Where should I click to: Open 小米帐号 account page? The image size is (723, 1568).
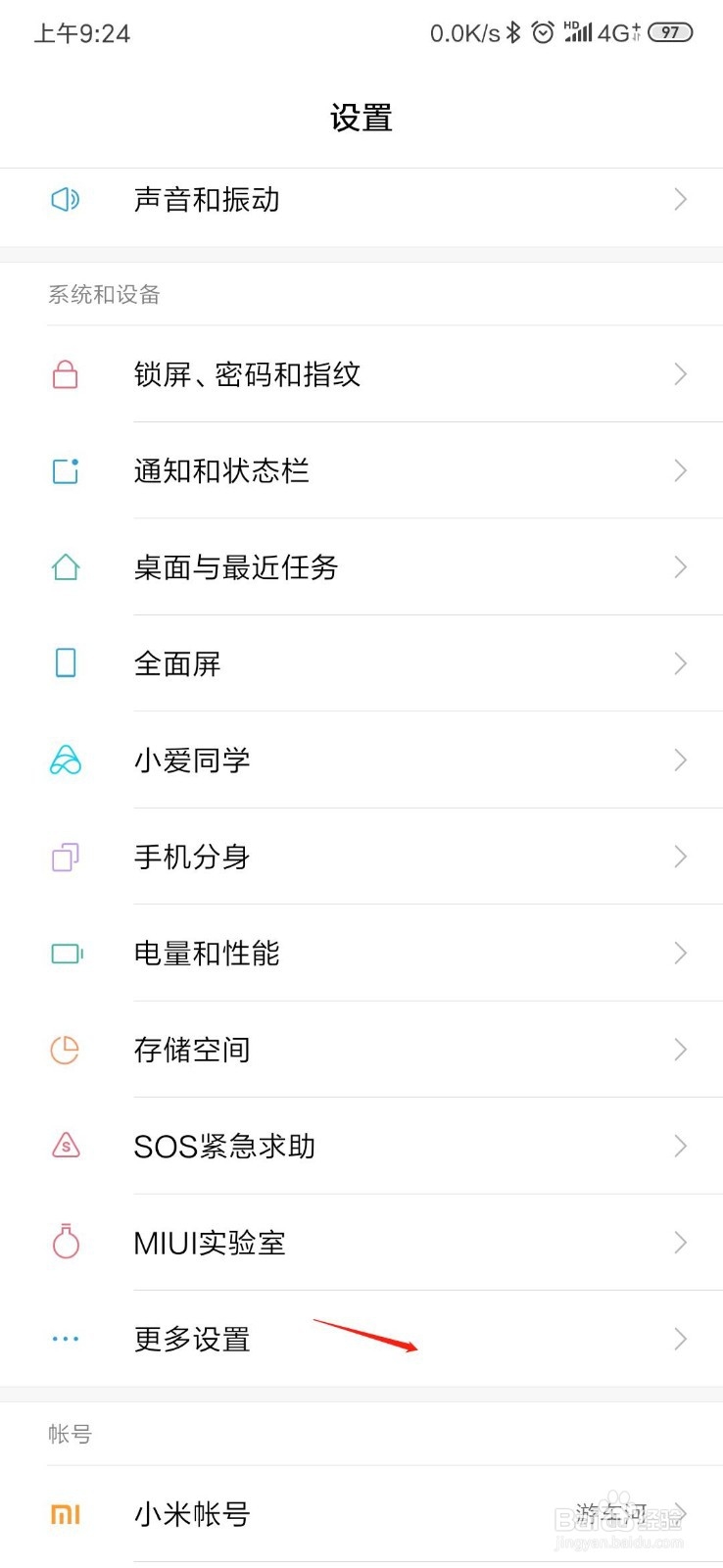[361, 1514]
